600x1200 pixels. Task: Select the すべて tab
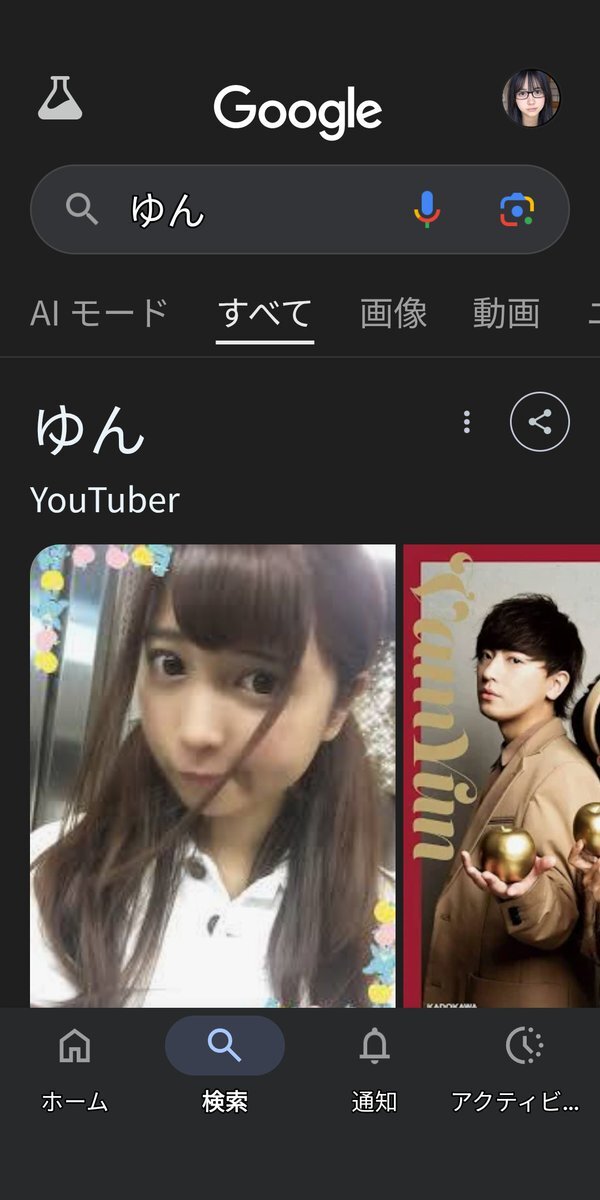[265, 314]
